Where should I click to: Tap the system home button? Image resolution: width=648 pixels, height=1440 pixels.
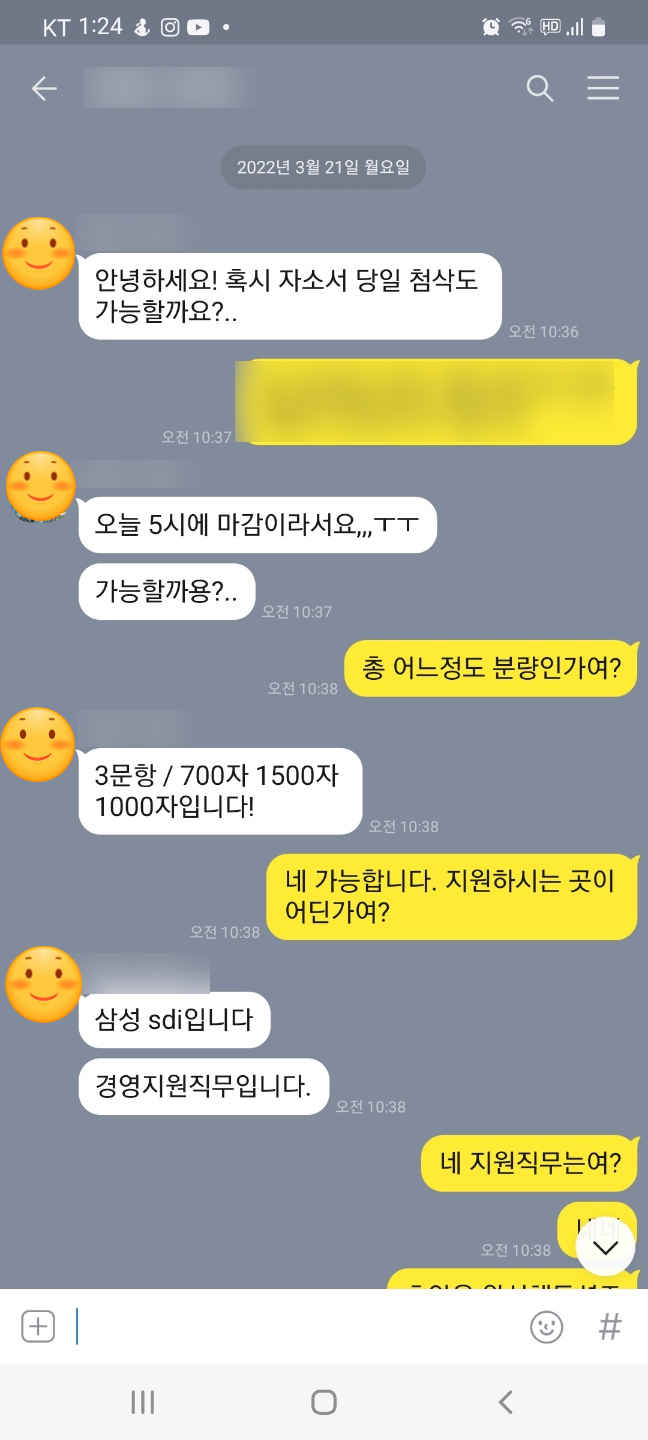point(324,1402)
